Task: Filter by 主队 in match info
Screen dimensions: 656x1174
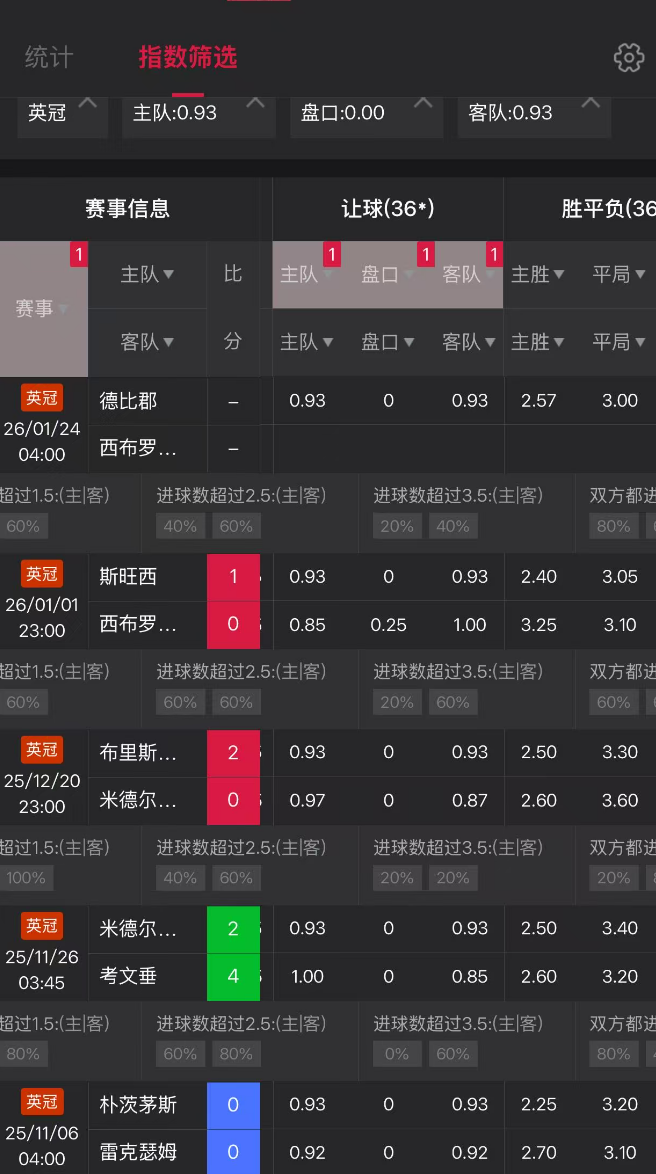Action: click(147, 274)
